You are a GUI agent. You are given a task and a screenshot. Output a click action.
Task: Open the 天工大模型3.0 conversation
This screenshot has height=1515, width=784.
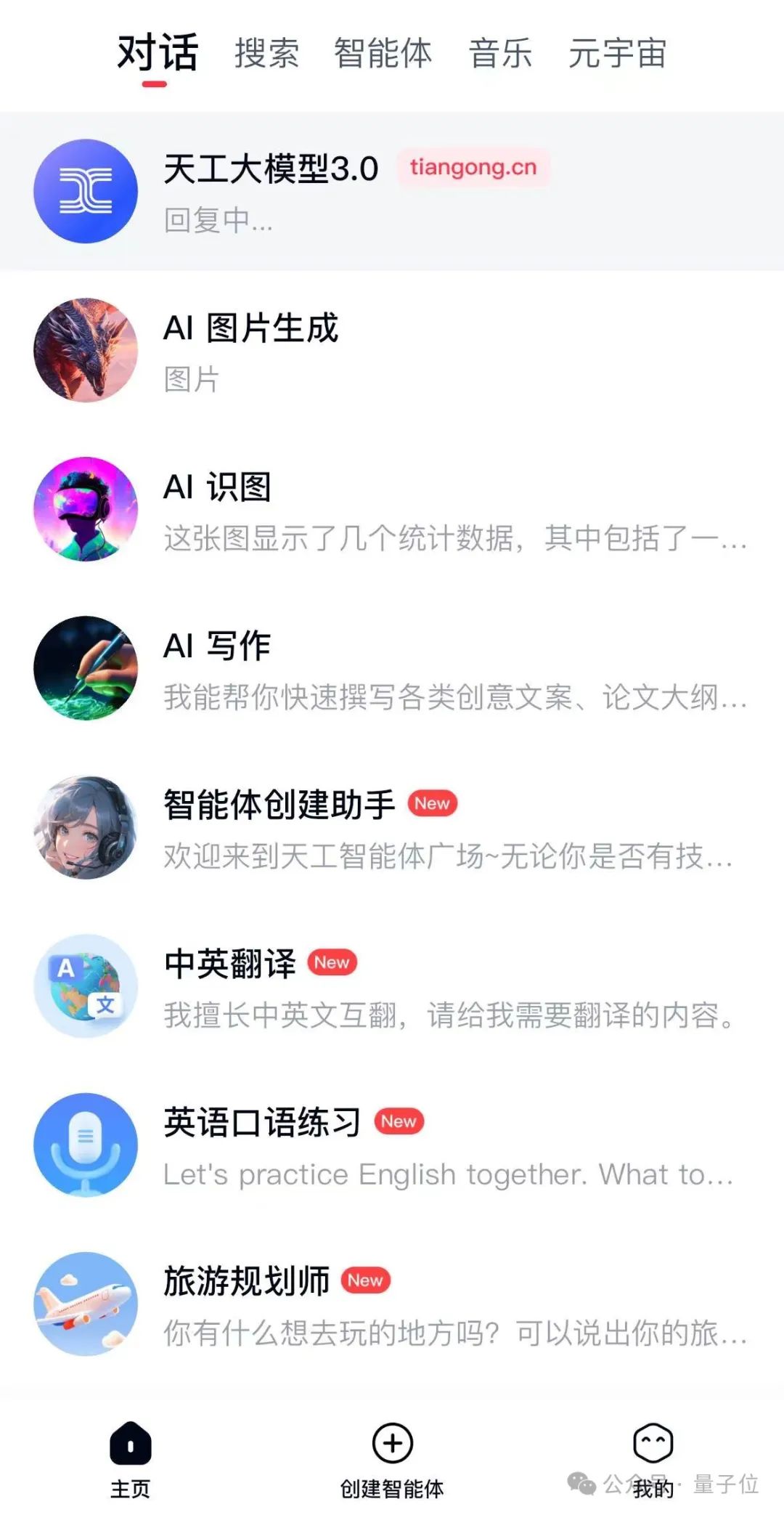pyautogui.click(x=392, y=191)
